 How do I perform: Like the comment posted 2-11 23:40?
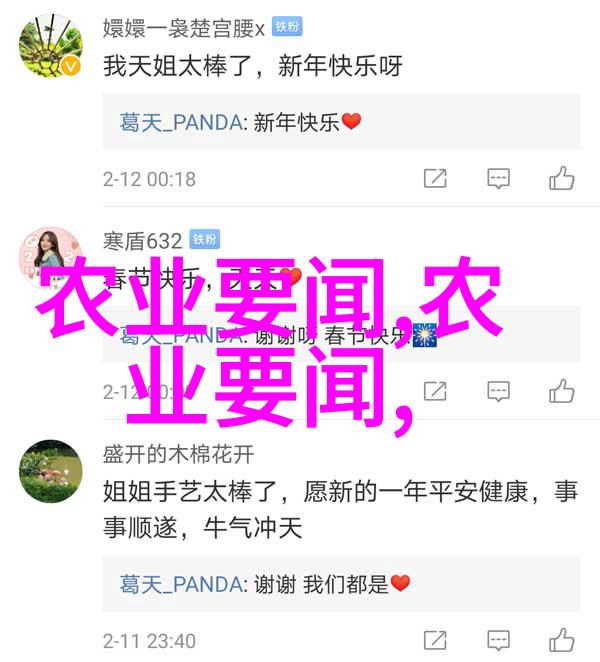561,640
